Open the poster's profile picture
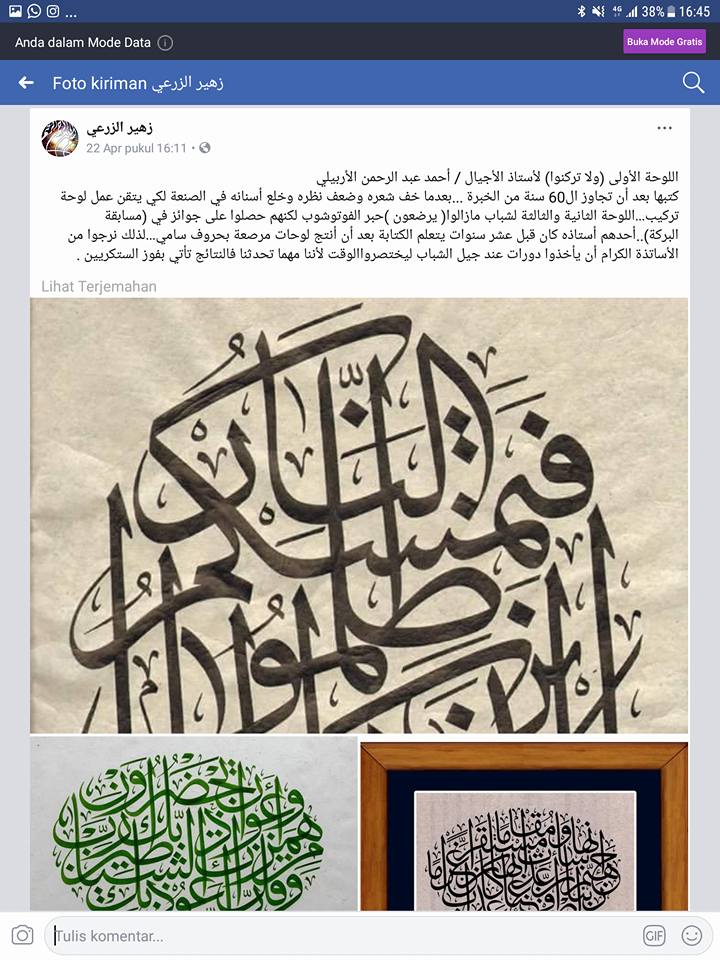Screen dimensions: 720x960 (x=59, y=138)
